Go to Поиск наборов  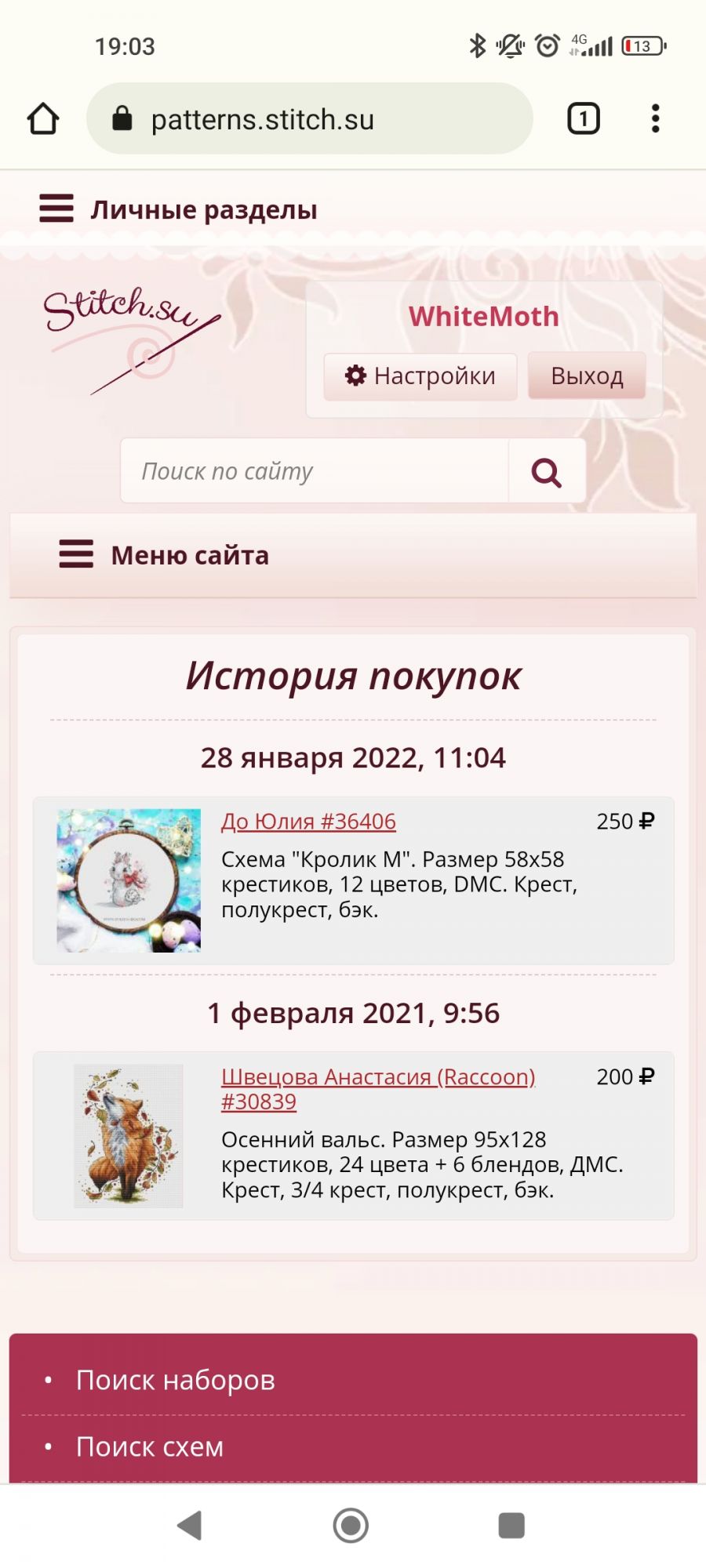coord(175,1380)
